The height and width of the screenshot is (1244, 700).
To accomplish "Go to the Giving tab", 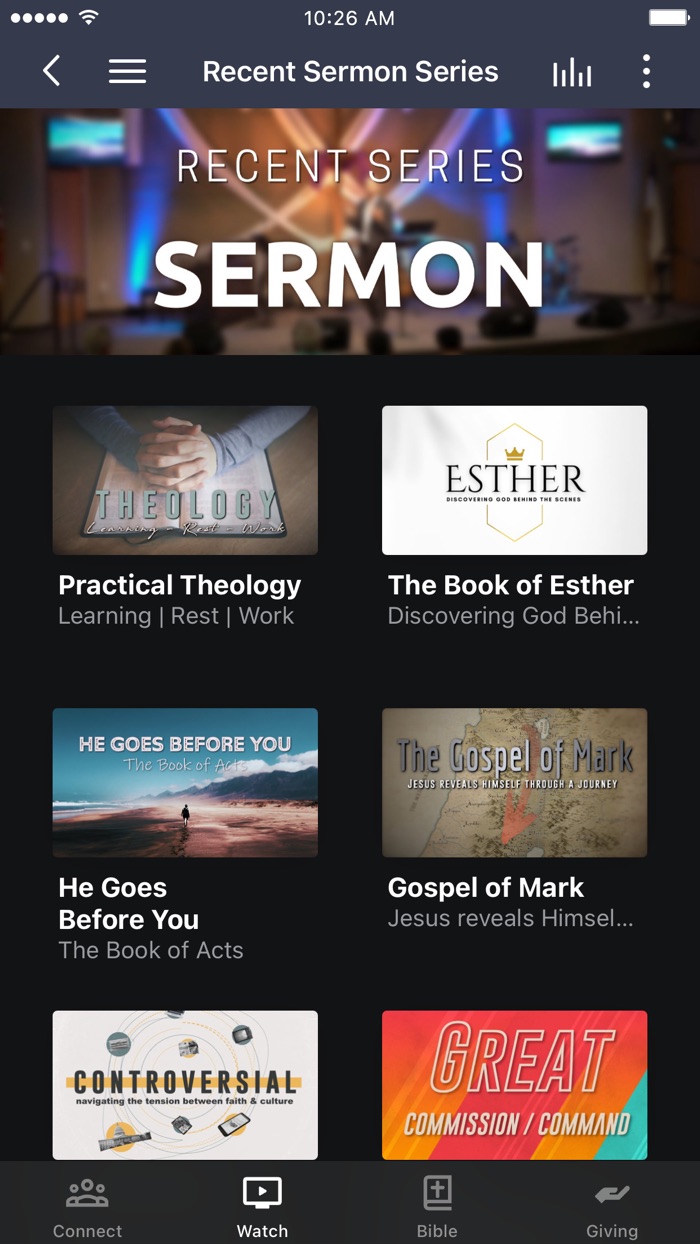I will [x=612, y=1208].
